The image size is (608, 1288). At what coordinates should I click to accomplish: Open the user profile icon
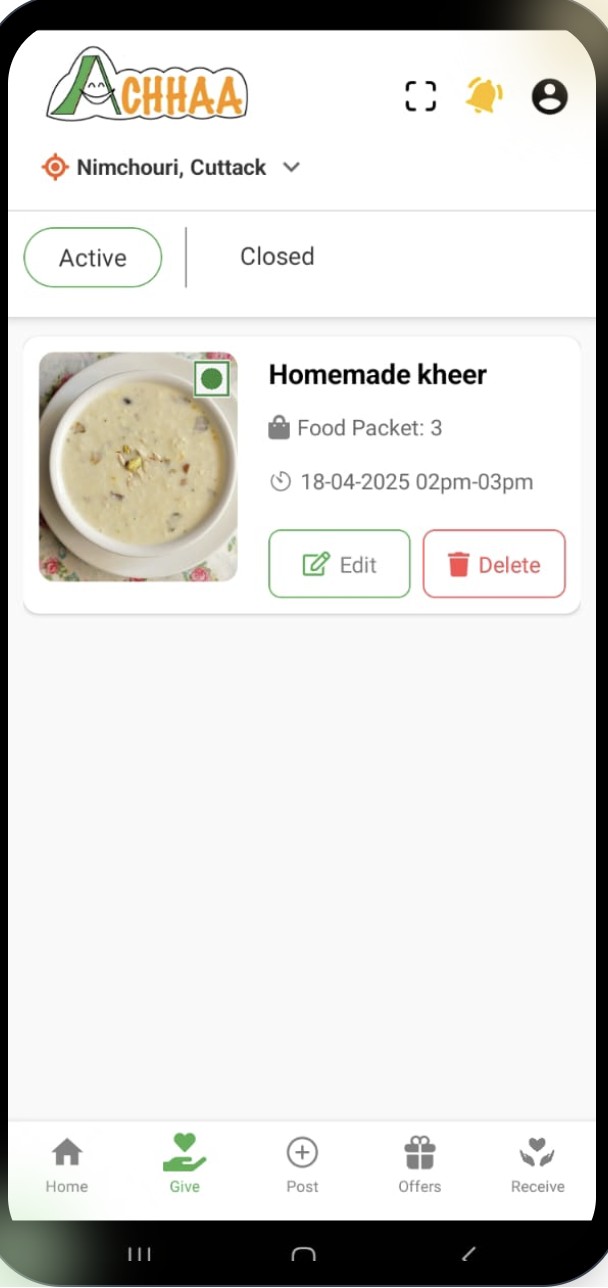coord(549,97)
